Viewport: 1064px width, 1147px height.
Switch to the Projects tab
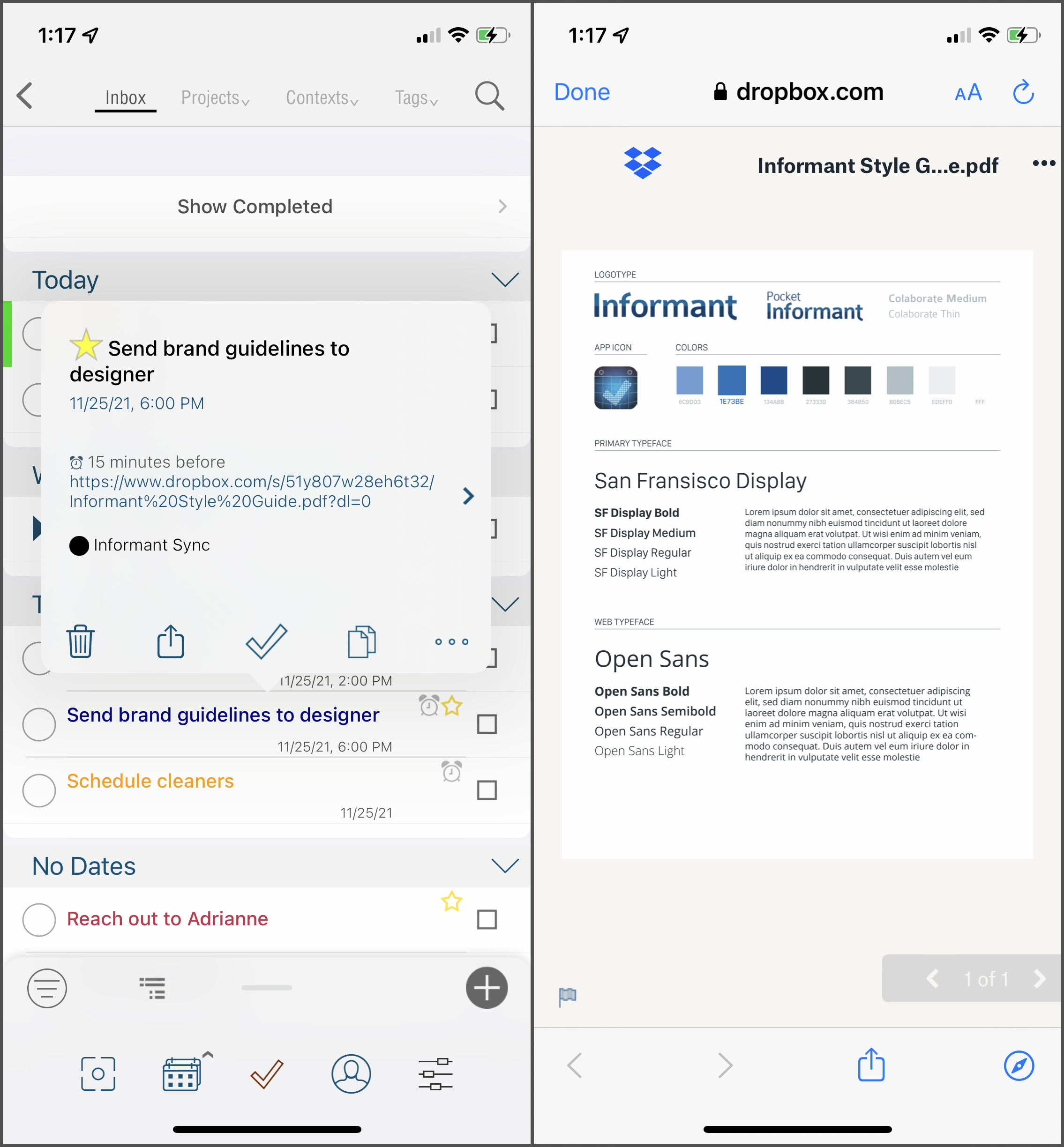click(214, 98)
